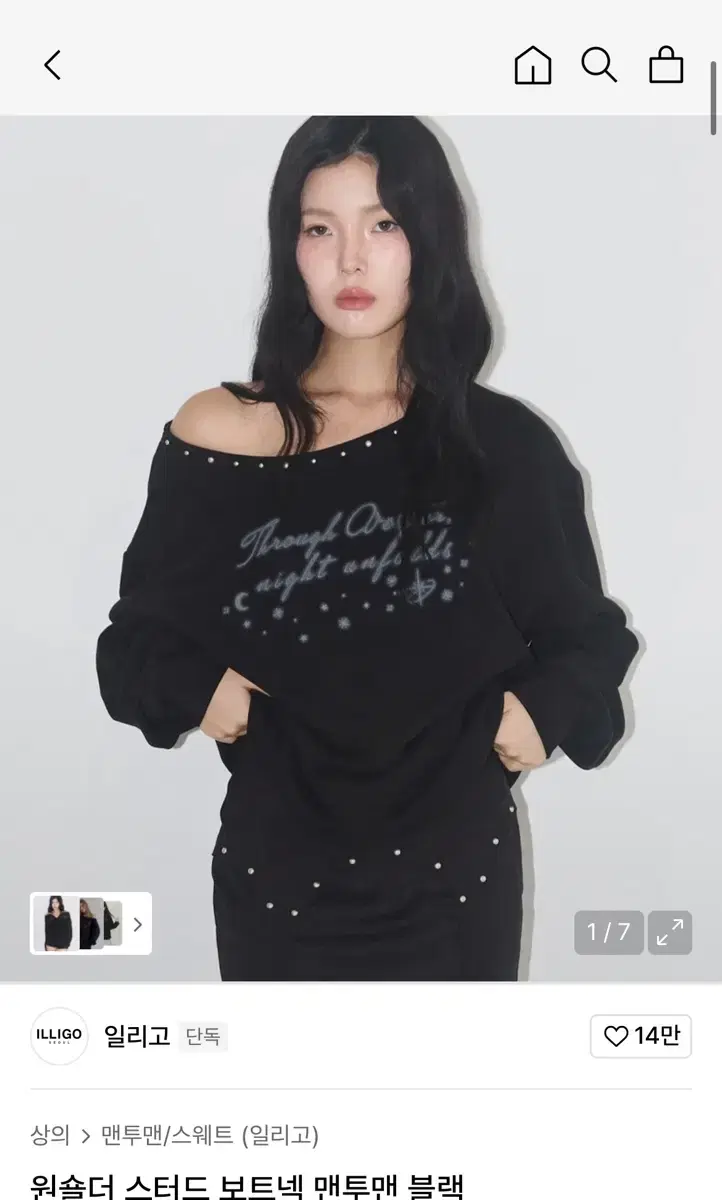Select the first thumbnail in the carousel strip
The height and width of the screenshot is (1200, 722).
coord(55,922)
